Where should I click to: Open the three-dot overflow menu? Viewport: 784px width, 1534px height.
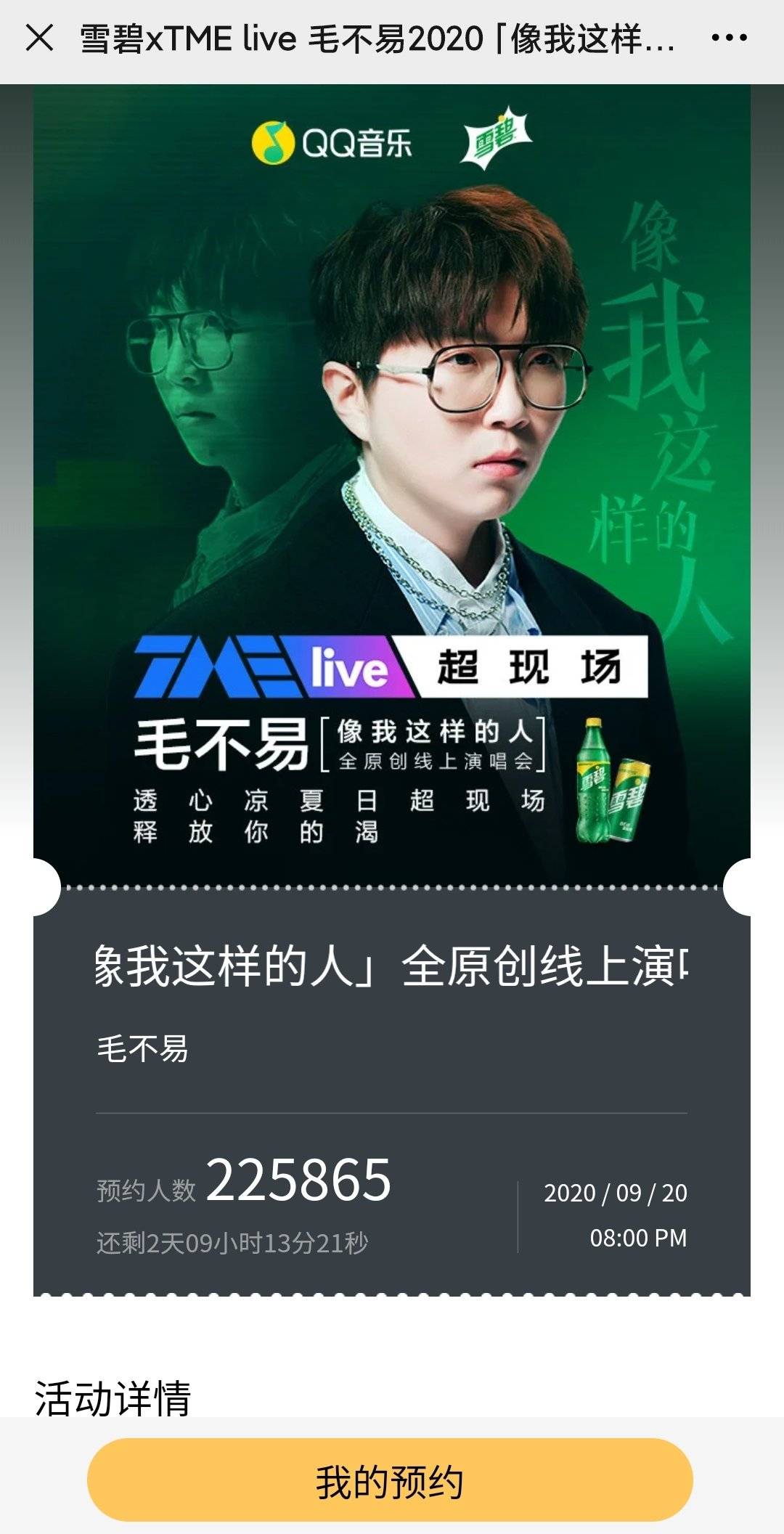click(x=729, y=38)
